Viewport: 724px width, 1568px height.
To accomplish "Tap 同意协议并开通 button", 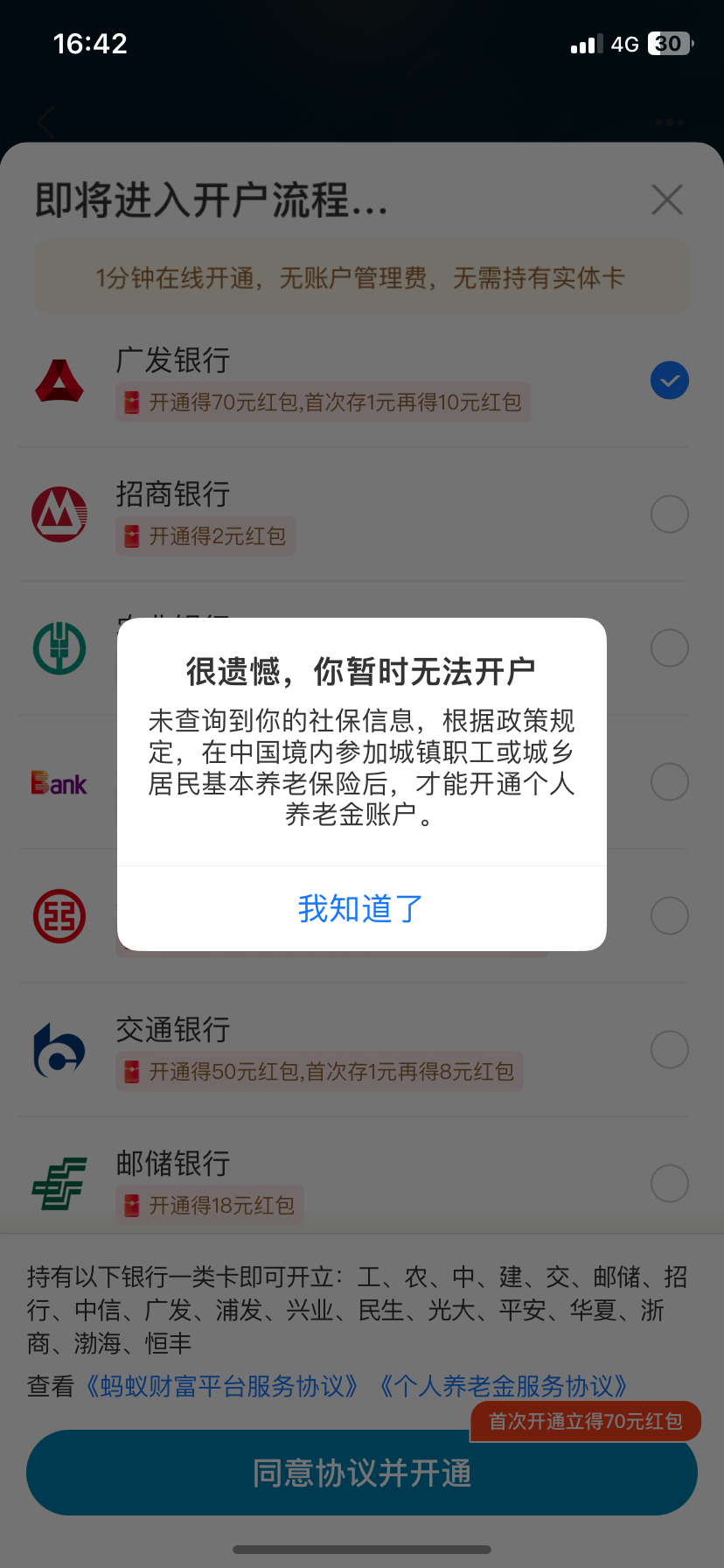I will (x=361, y=1473).
